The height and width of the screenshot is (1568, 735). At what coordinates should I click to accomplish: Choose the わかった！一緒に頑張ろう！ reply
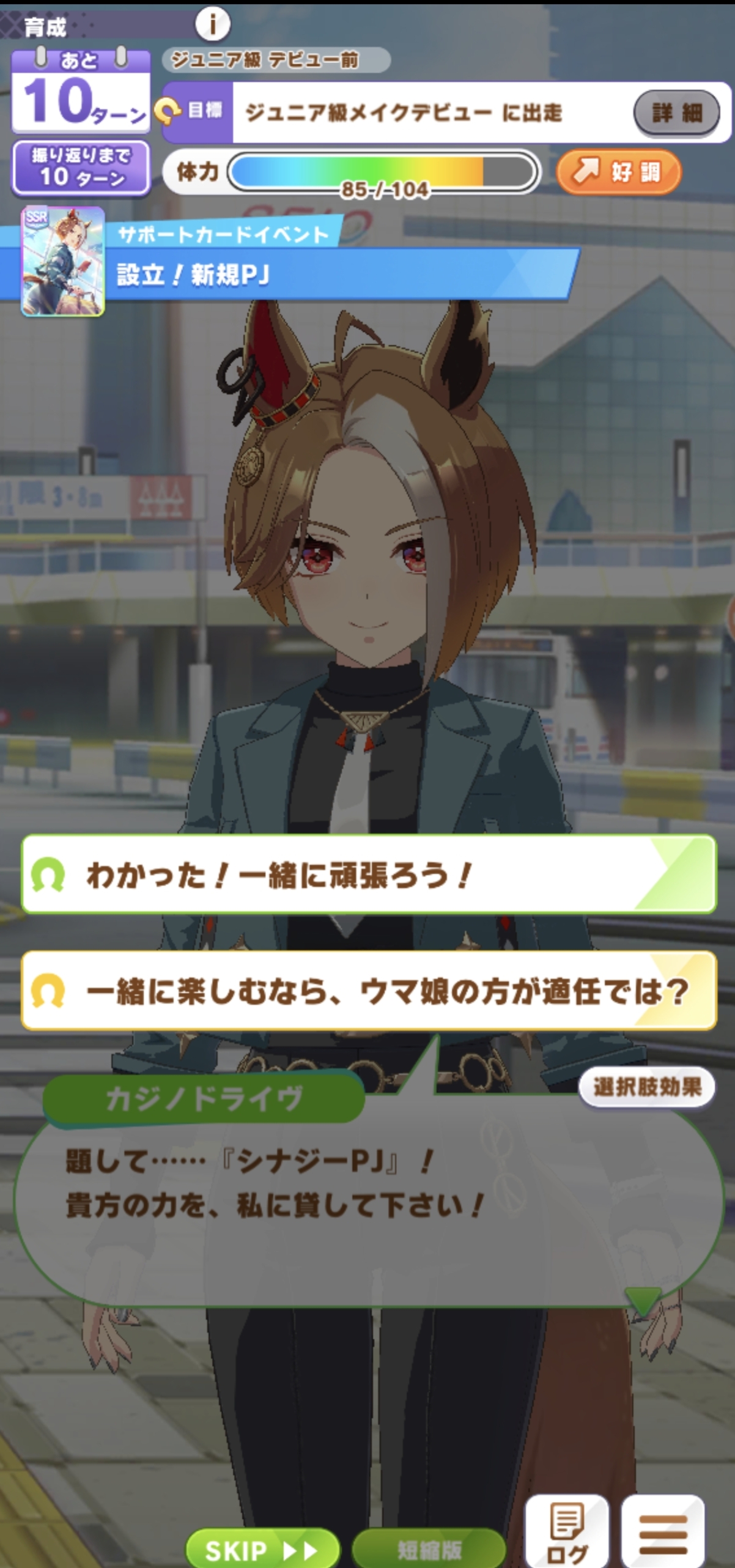click(368, 875)
